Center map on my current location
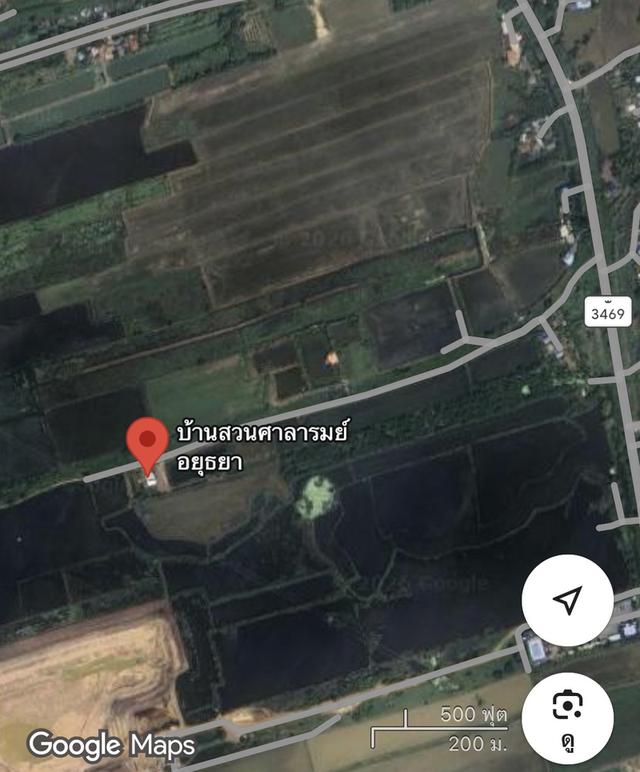This screenshot has width=640, height=772. click(567, 600)
